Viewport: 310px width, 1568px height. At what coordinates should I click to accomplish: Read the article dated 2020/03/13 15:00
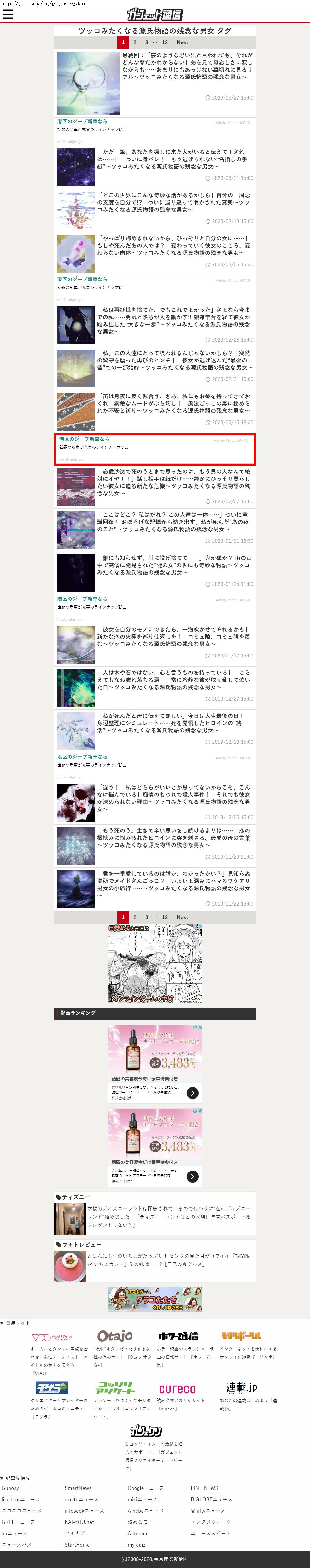coord(174,202)
